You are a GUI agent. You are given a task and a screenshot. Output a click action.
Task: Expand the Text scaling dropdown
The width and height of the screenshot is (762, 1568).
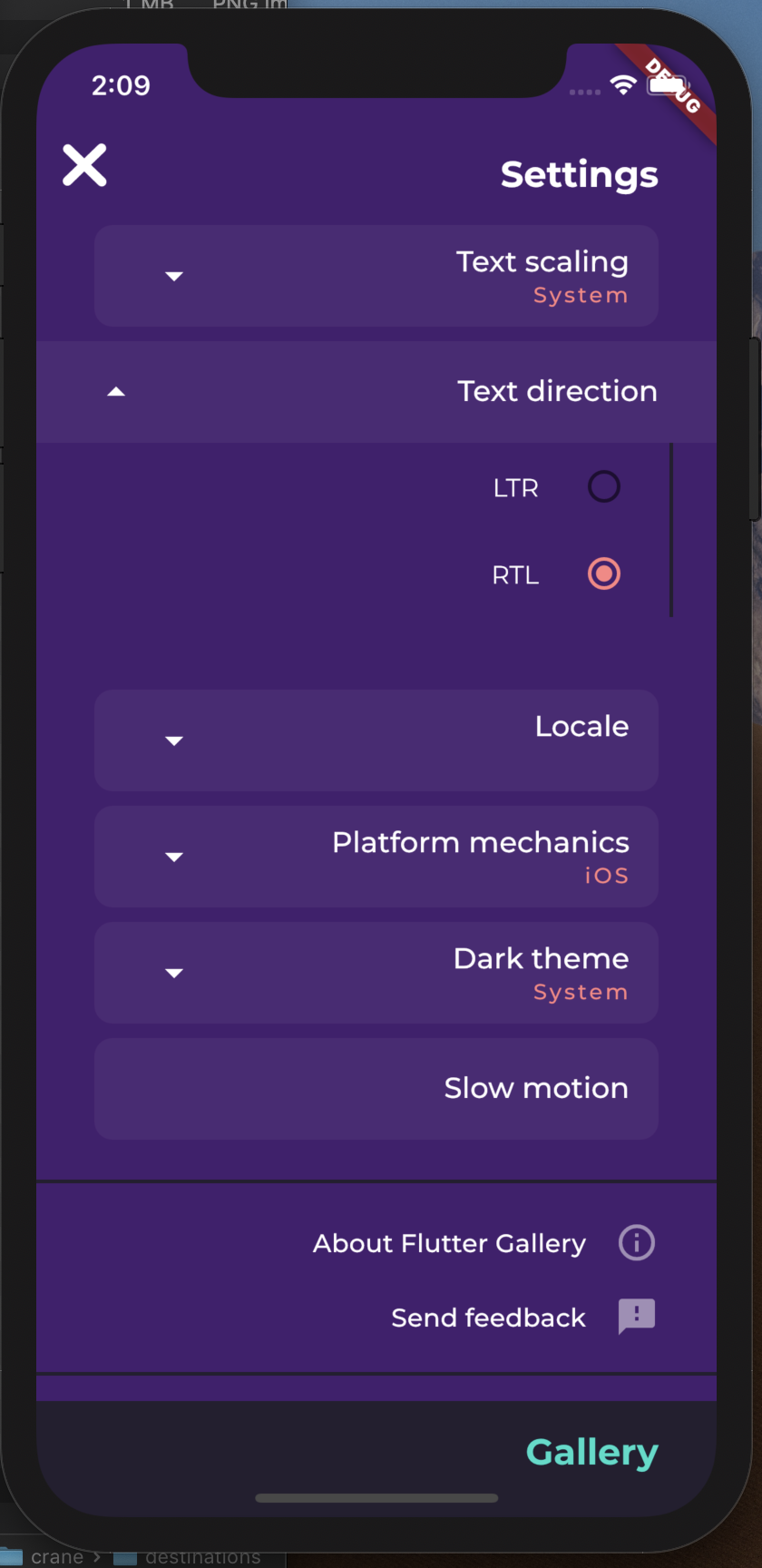pos(173,276)
